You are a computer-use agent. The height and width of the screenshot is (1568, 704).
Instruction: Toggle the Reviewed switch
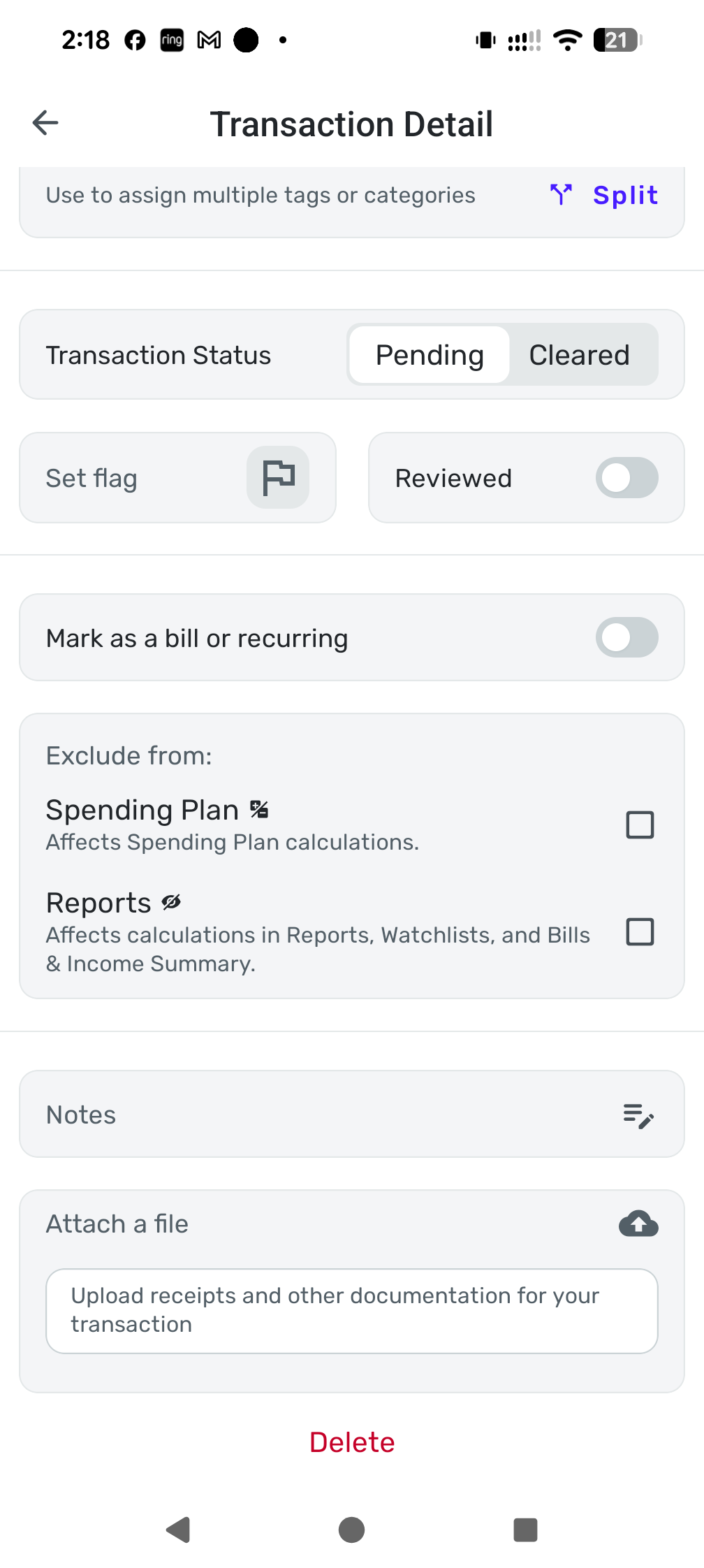click(626, 478)
